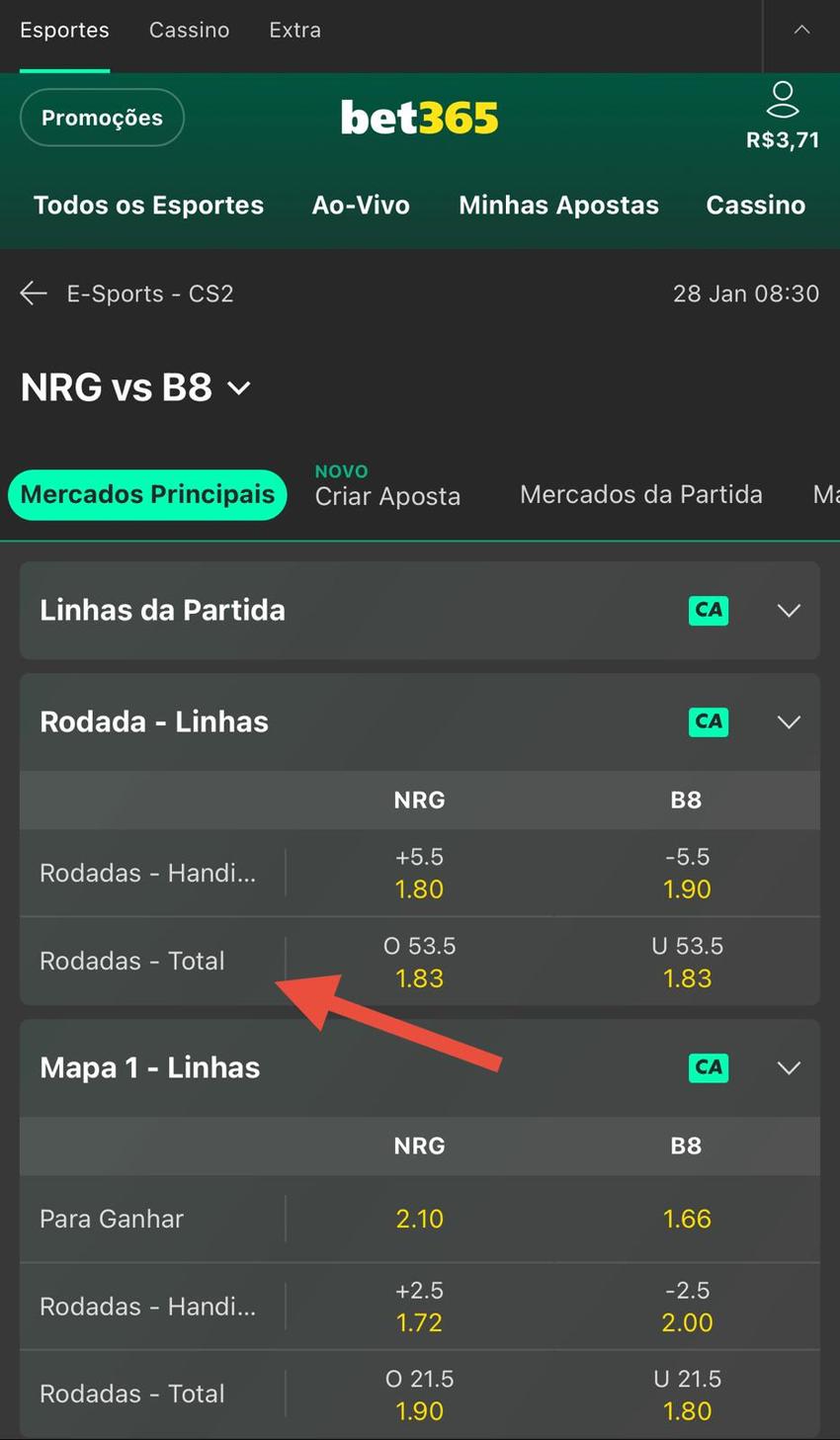
Task: Click the CA icon on Linhas da Partida
Action: pyautogui.click(x=708, y=611)
